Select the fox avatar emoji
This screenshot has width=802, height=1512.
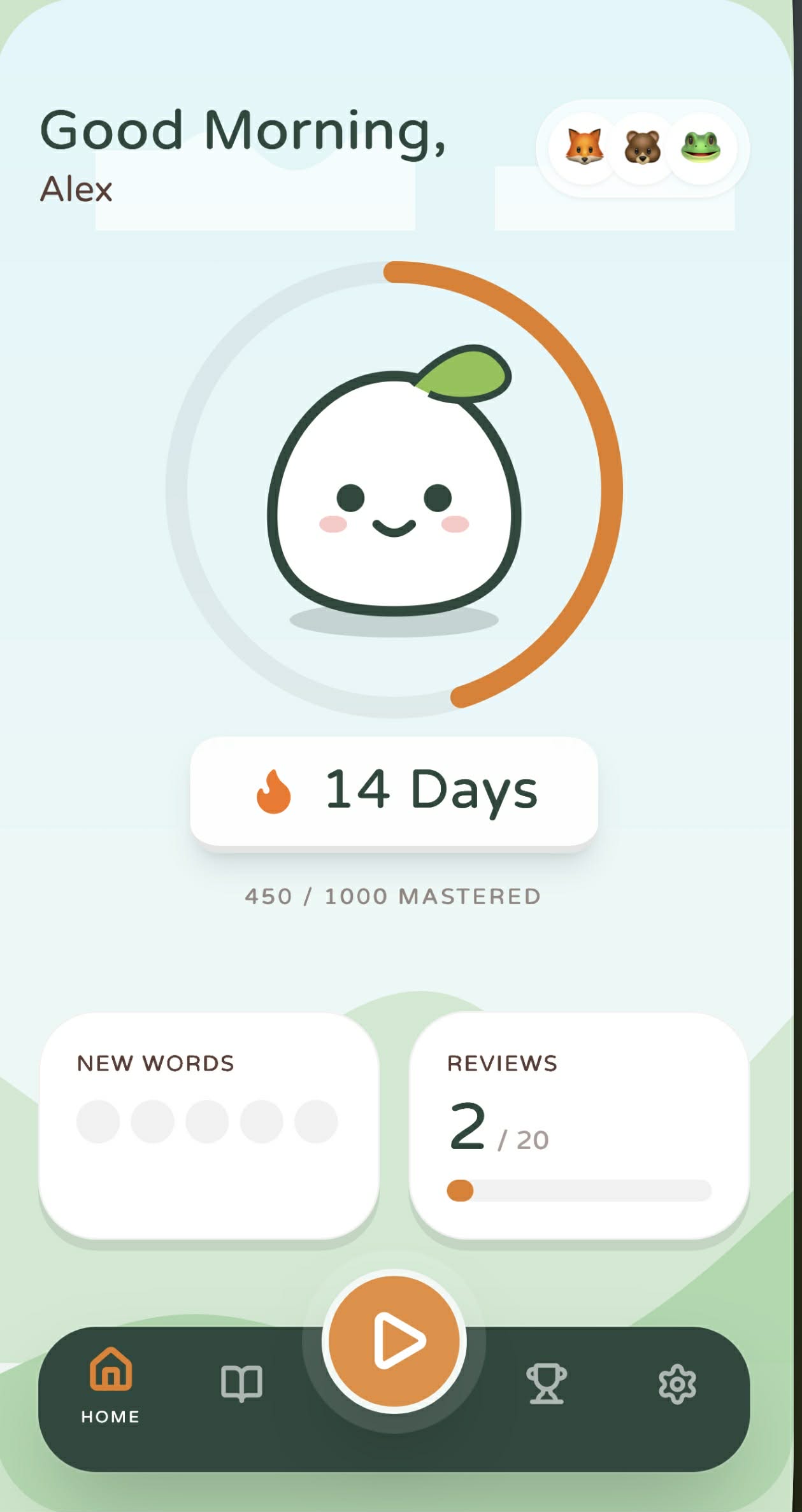585,147
